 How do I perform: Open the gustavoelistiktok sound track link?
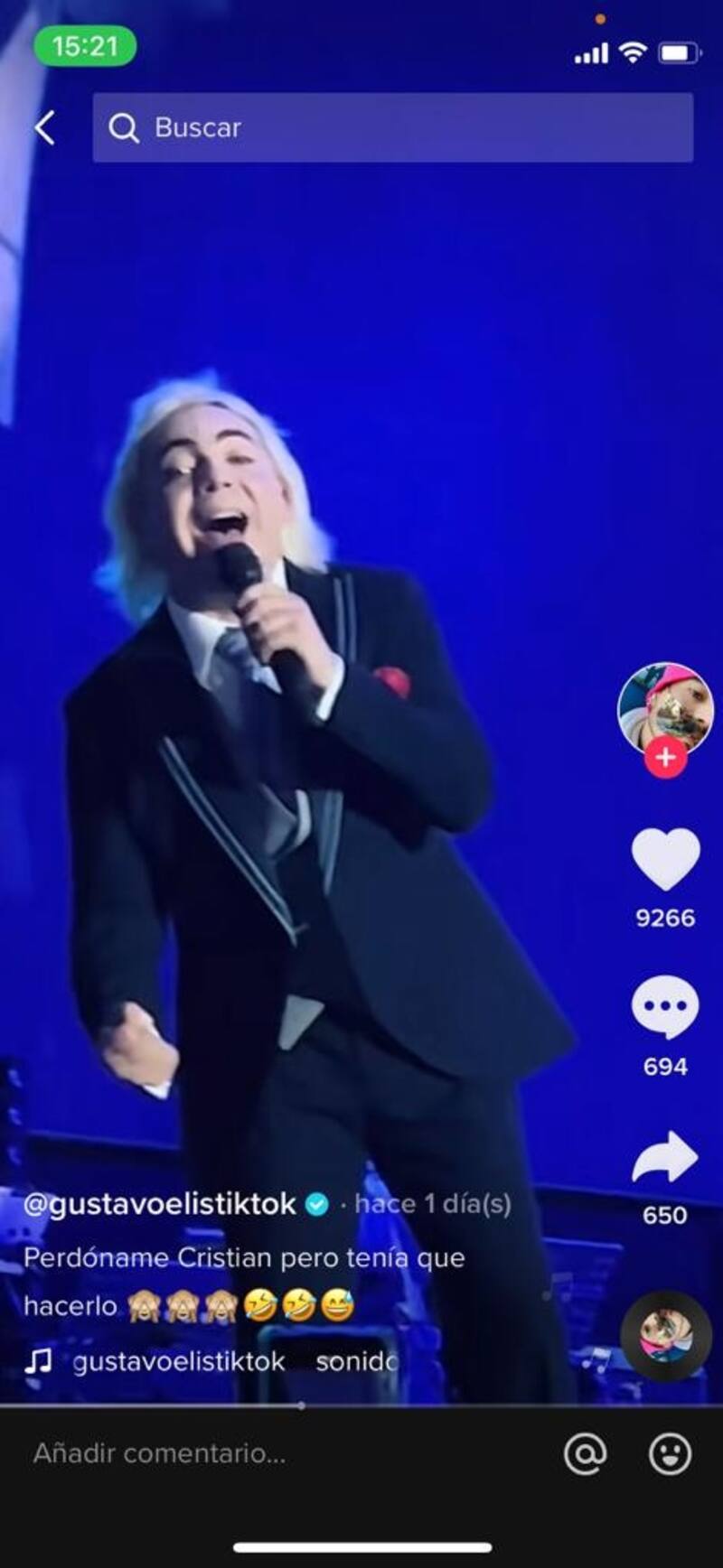point(179,1361)
